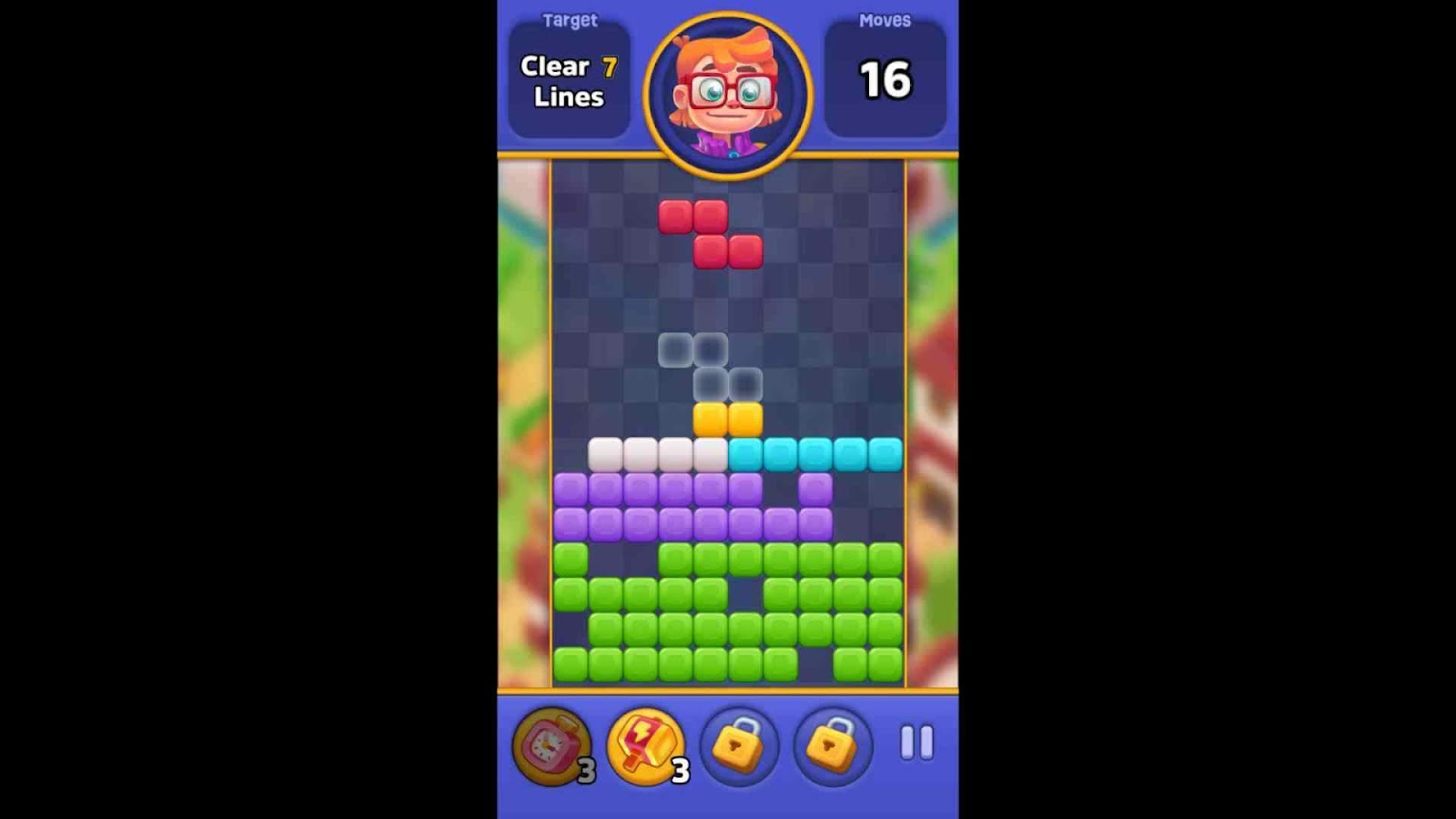Tap the first locked booster slot
This screenshot has width=1456, height=819.
739,746
